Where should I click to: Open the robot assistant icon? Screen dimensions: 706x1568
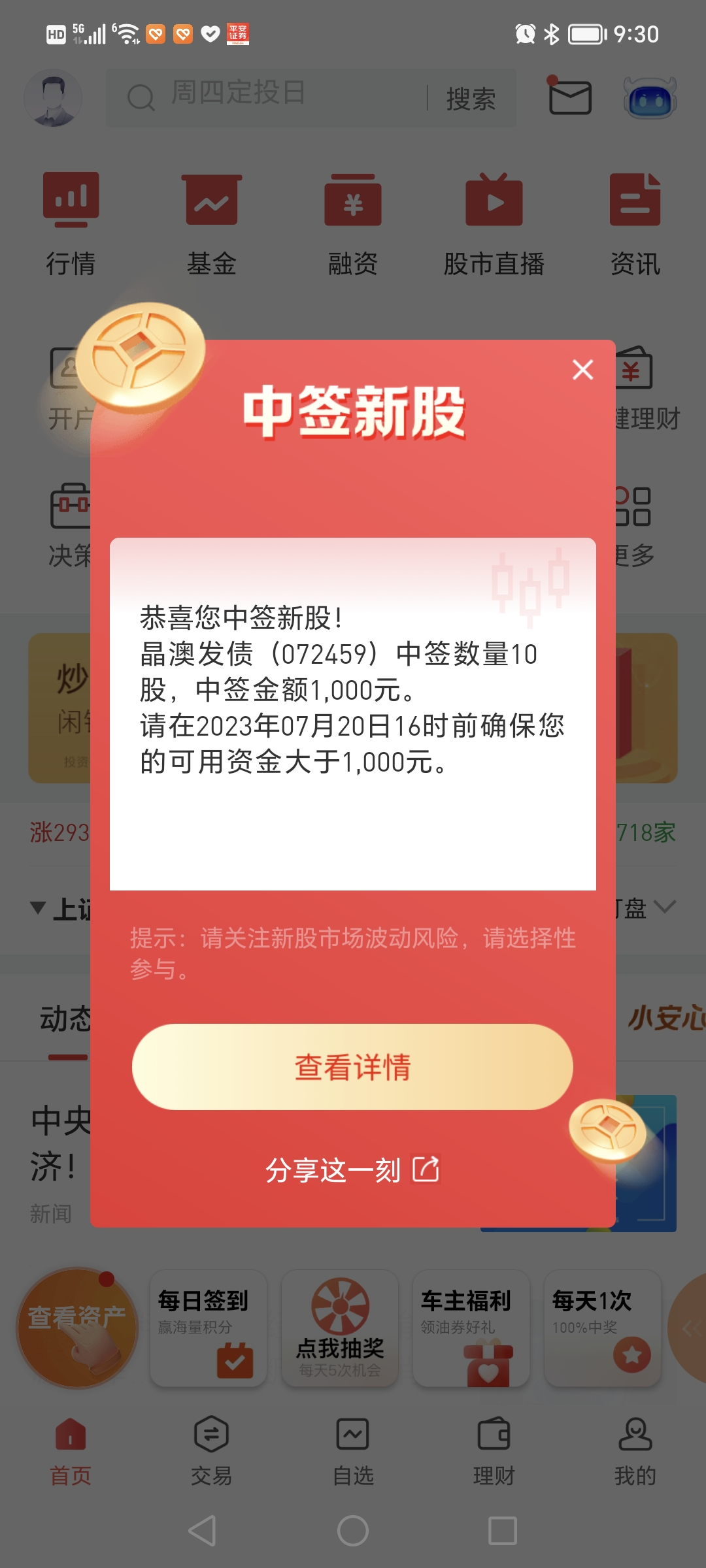point(649,99)
